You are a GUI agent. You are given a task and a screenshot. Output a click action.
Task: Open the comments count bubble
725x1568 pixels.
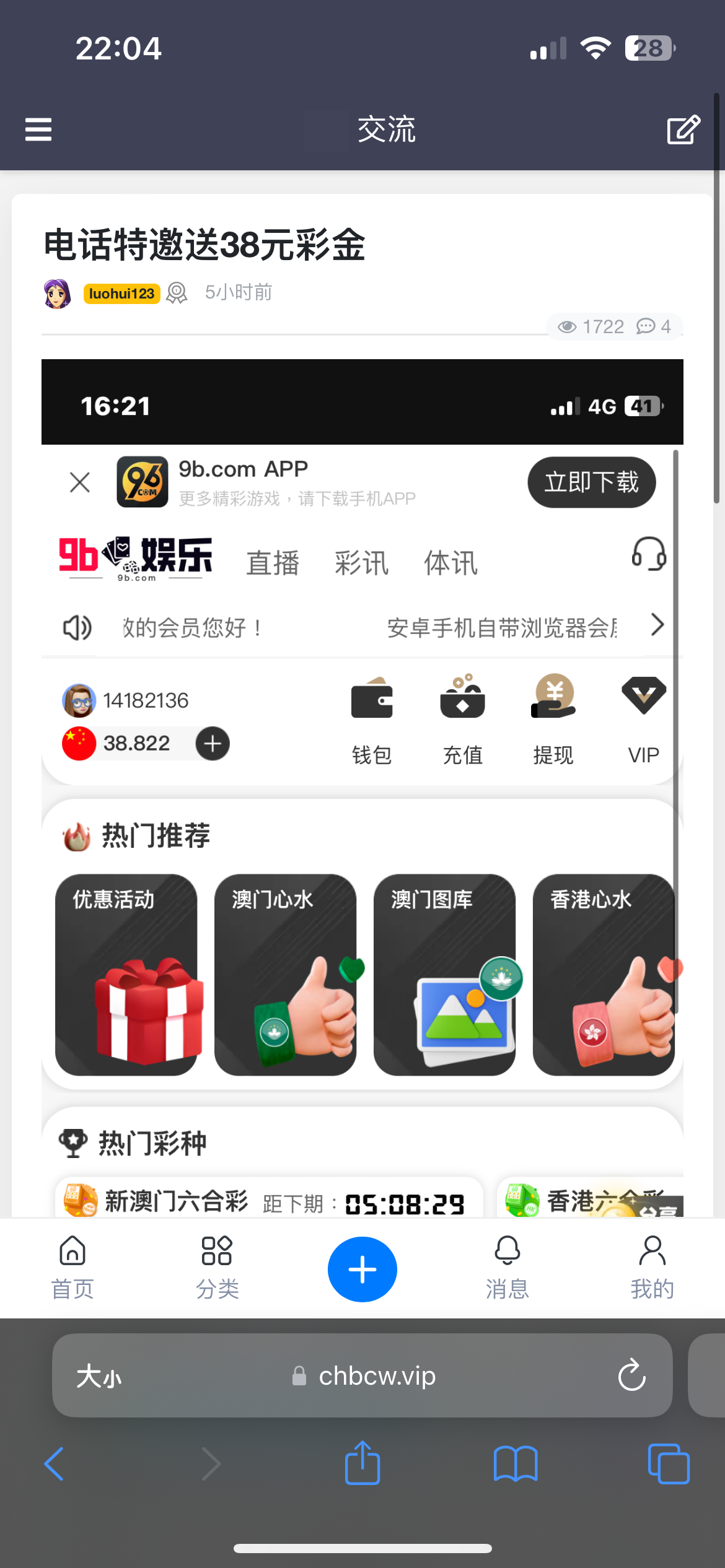[x=653, y=326]
